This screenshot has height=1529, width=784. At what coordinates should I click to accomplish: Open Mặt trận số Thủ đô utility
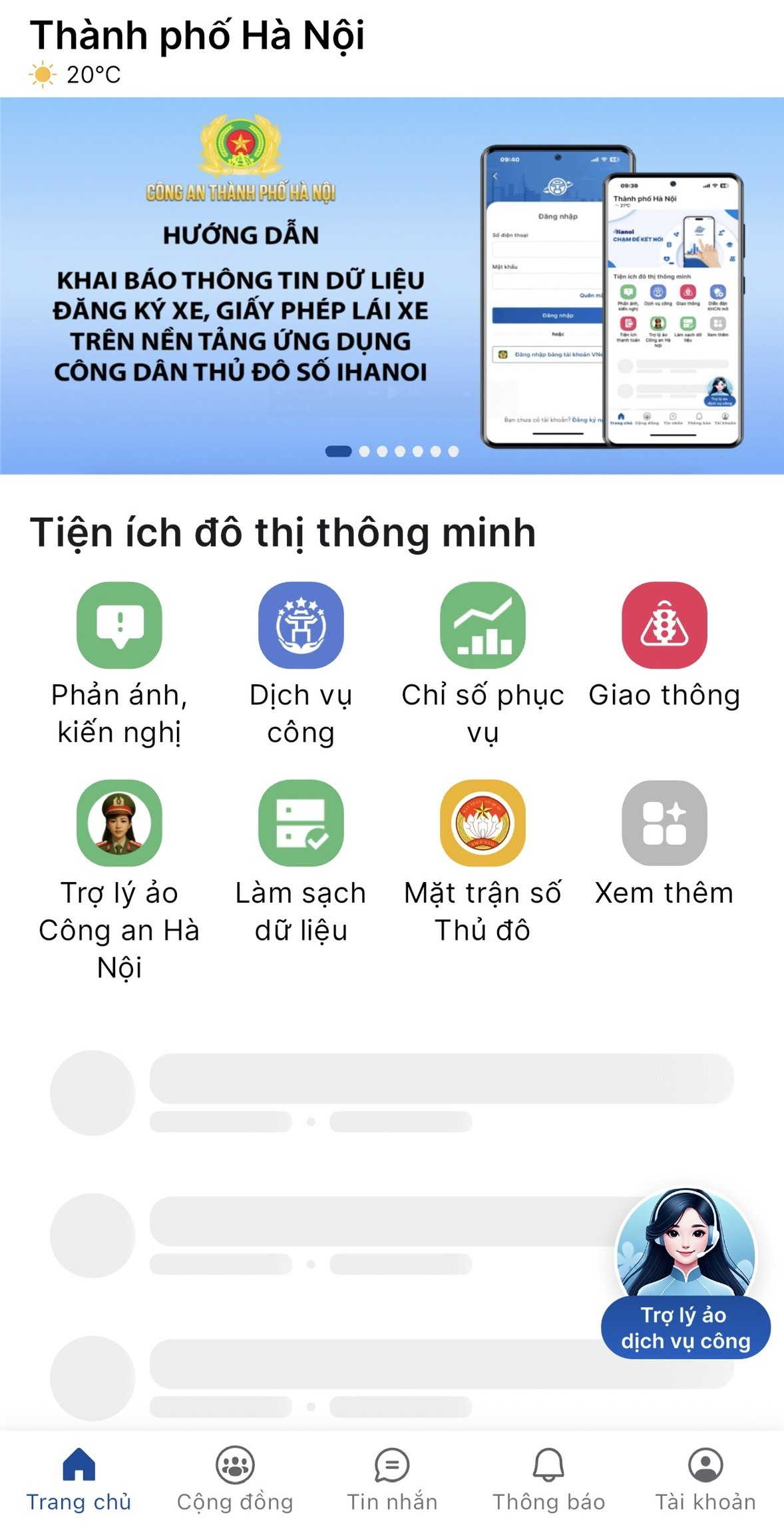(x=485, y=825)
